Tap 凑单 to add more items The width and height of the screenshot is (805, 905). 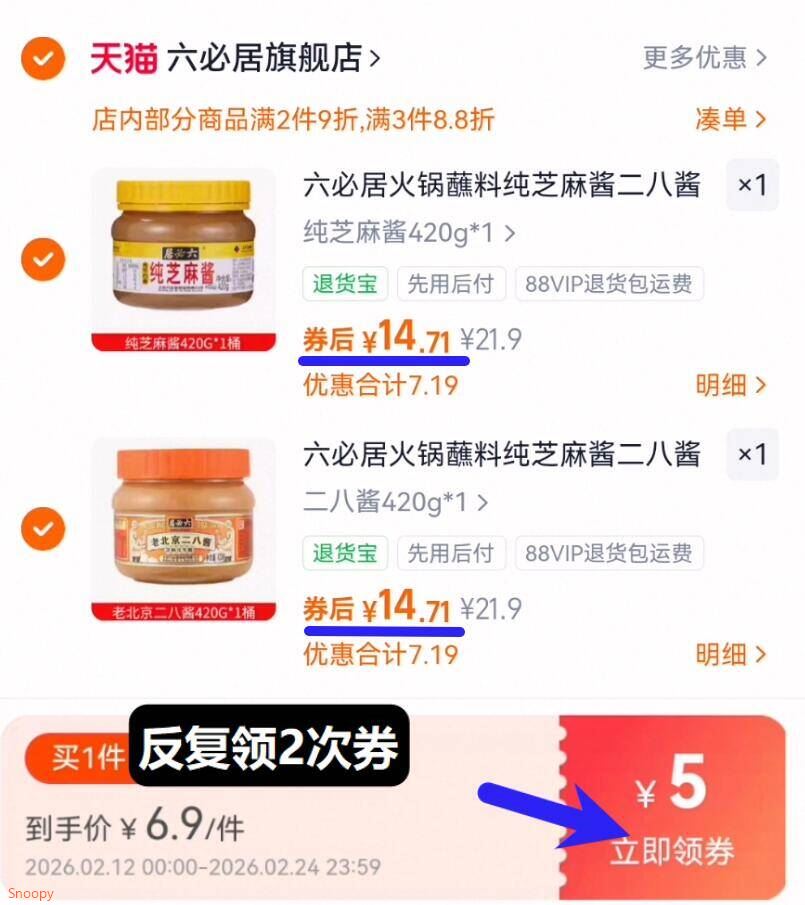731,119
